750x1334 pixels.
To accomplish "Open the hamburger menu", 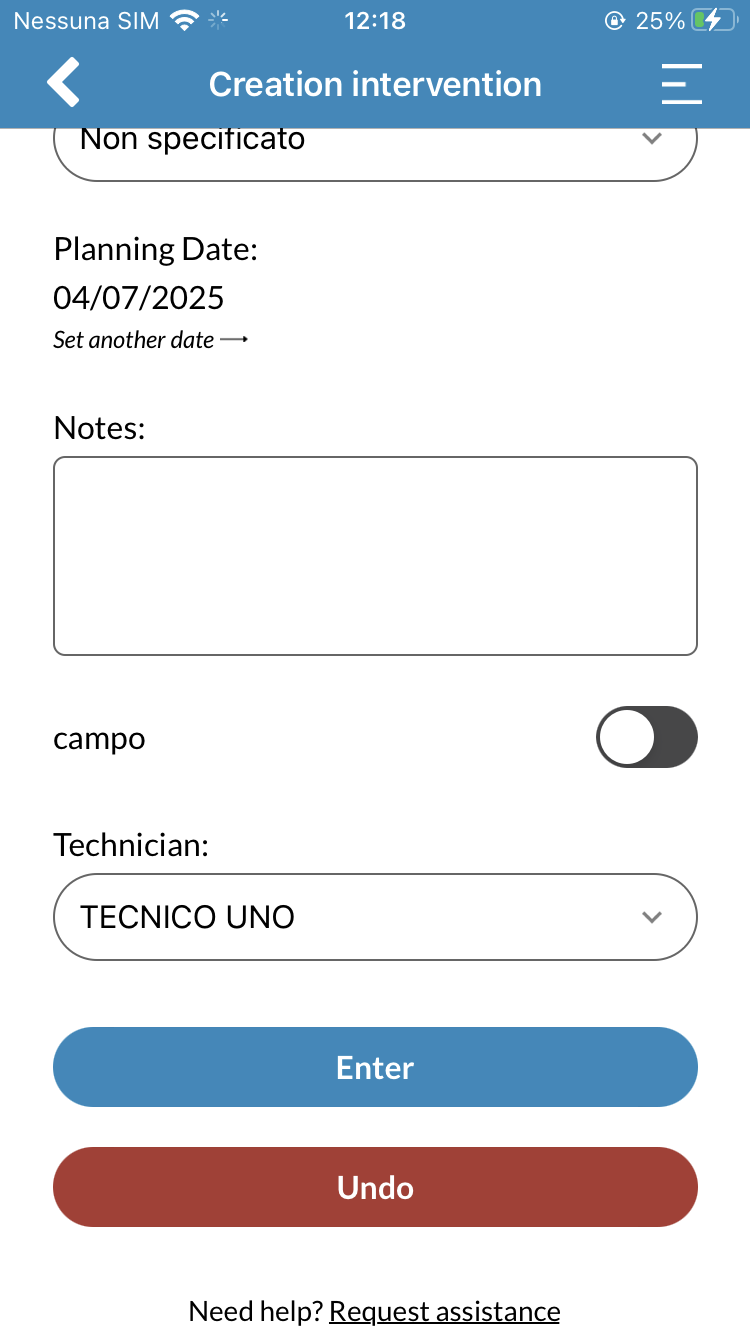I will [681, 84].
